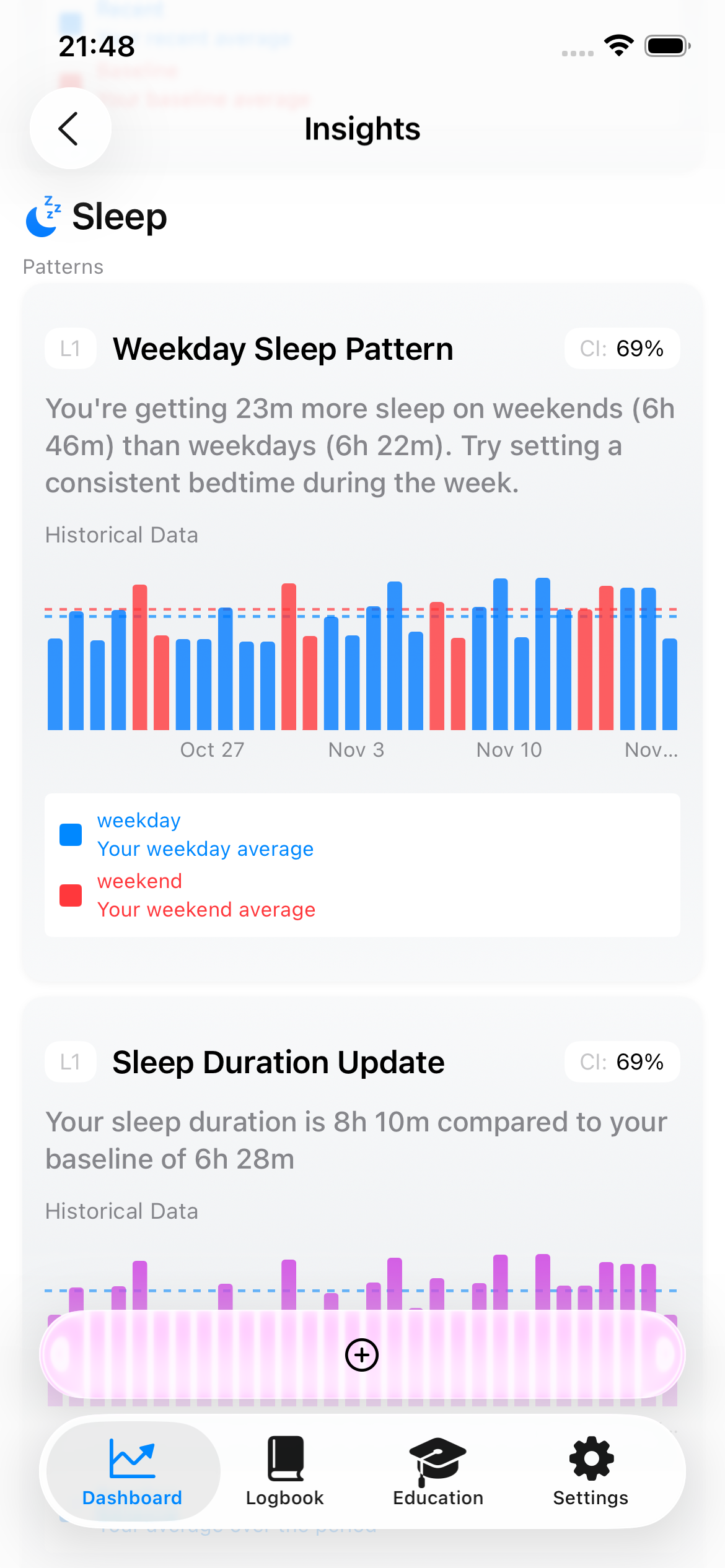Toggle the weekday legend square blue swatch

pyautogui.click(x=70, y=834)
